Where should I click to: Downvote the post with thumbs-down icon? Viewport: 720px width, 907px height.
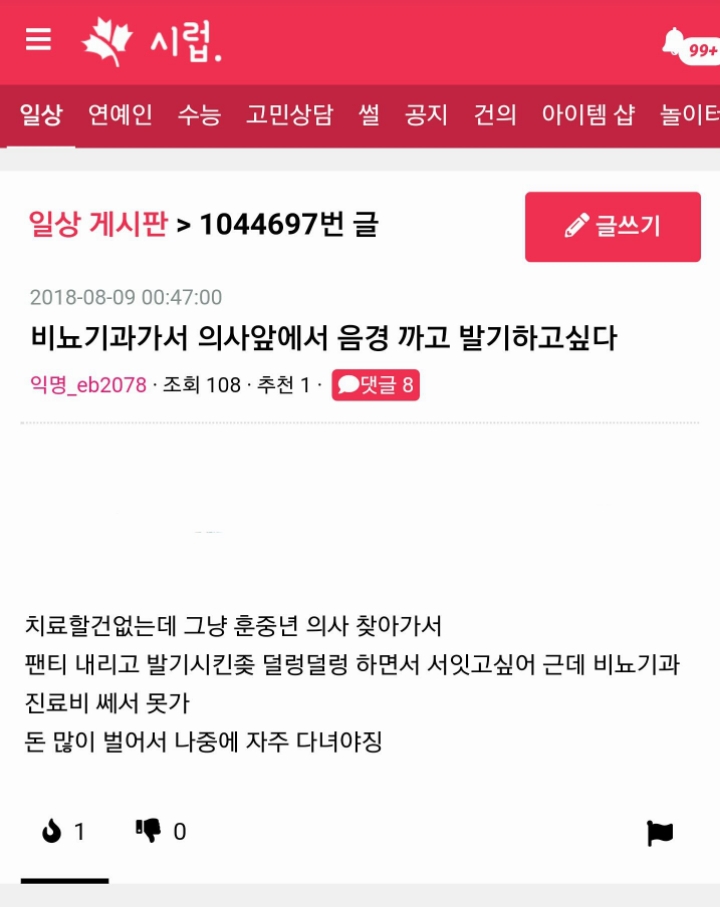[x=161, y=831]
